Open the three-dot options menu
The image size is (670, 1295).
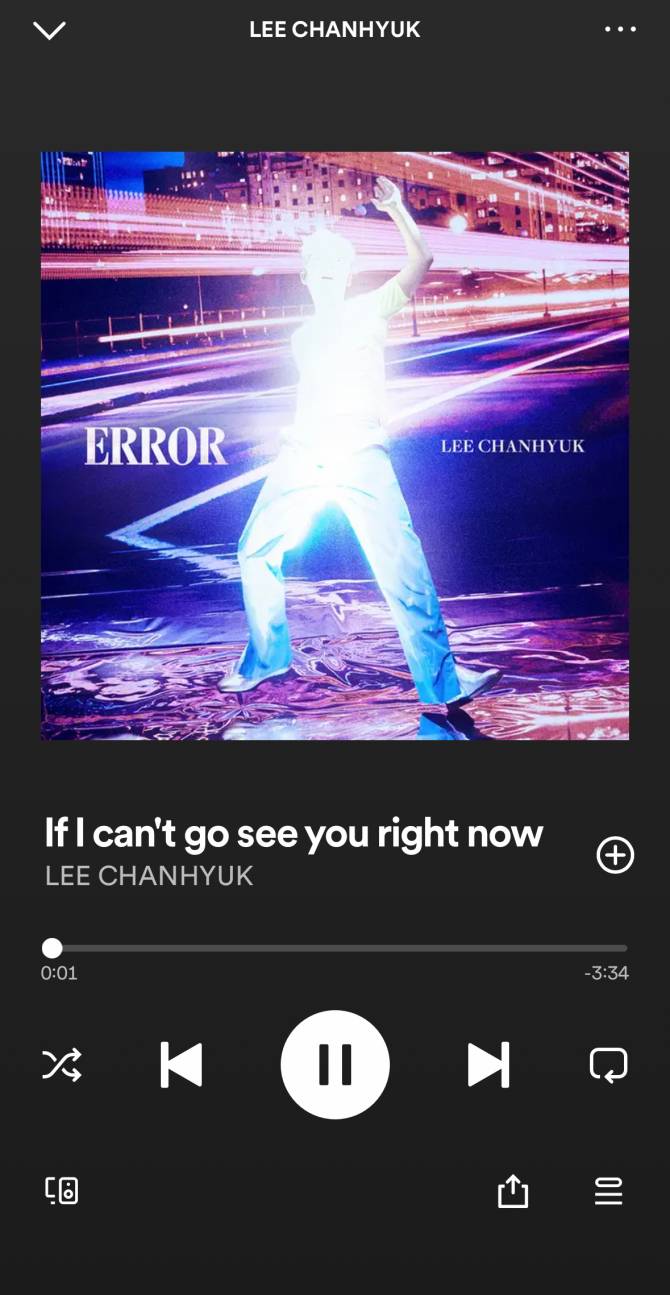coord(620,29)
